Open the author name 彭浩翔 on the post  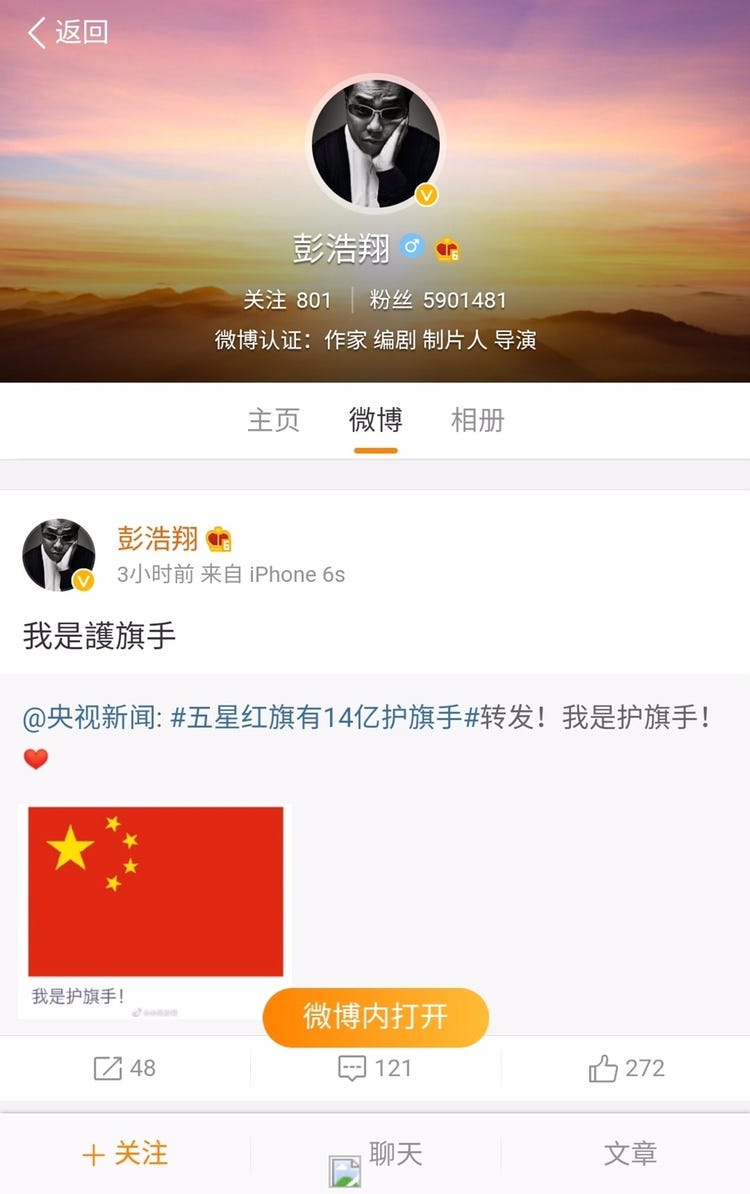pos(158,539)
